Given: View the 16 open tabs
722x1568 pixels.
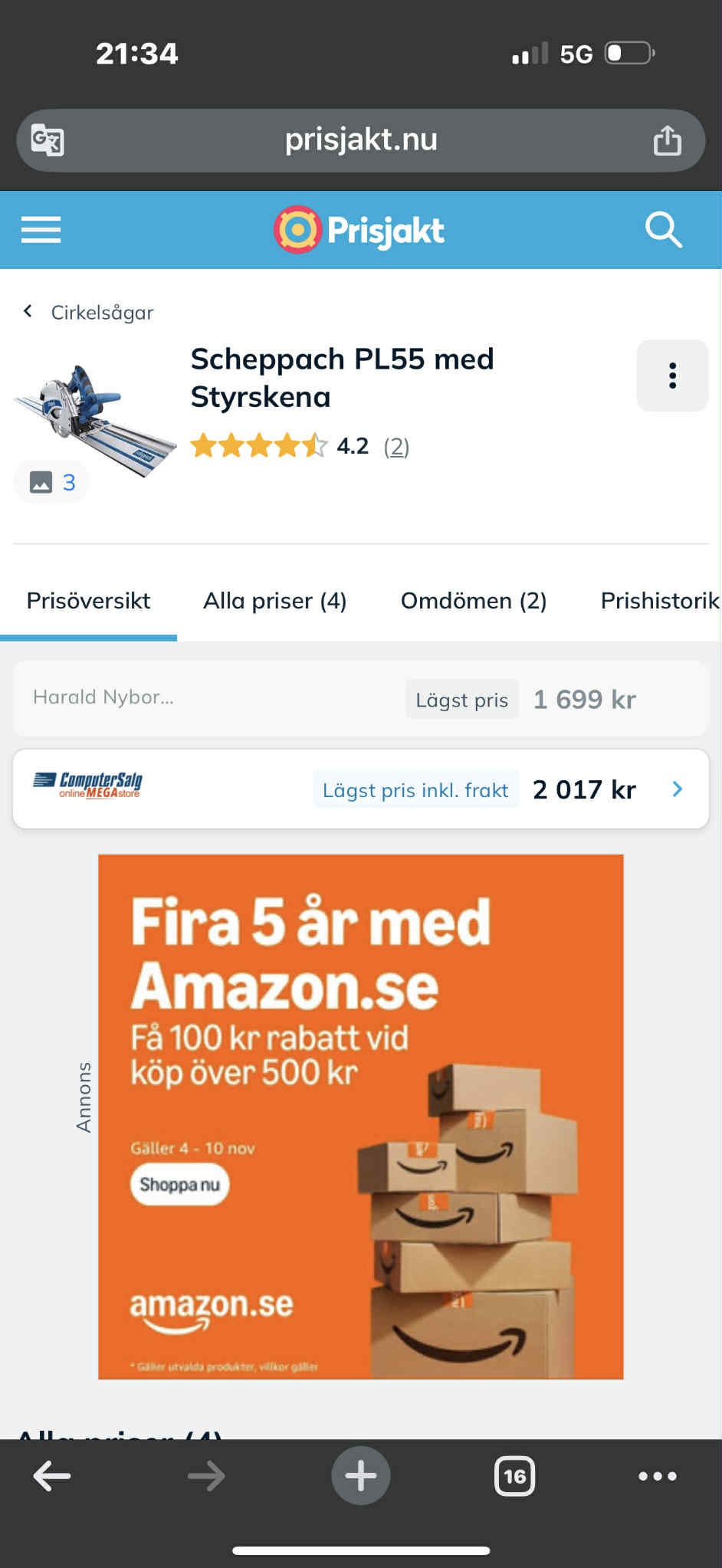Looking at the screenshot, I should pos(514,1476).
